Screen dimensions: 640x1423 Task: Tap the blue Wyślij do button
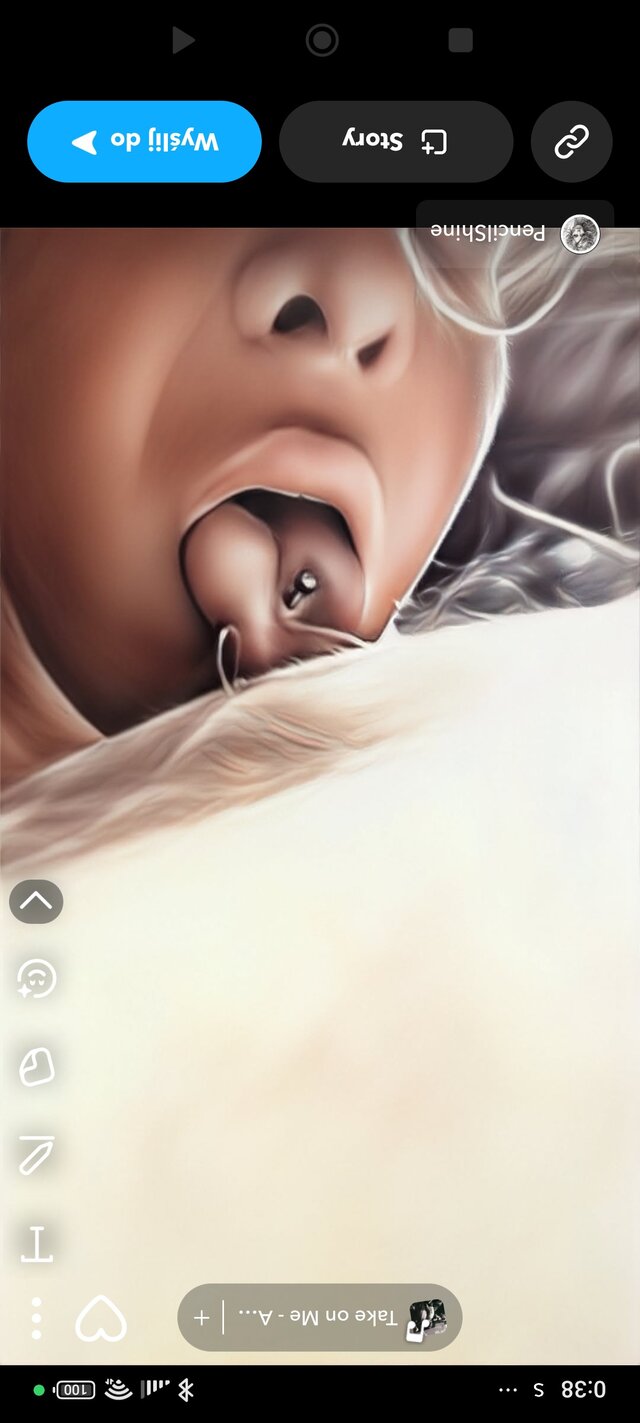[x=144, y=141]
